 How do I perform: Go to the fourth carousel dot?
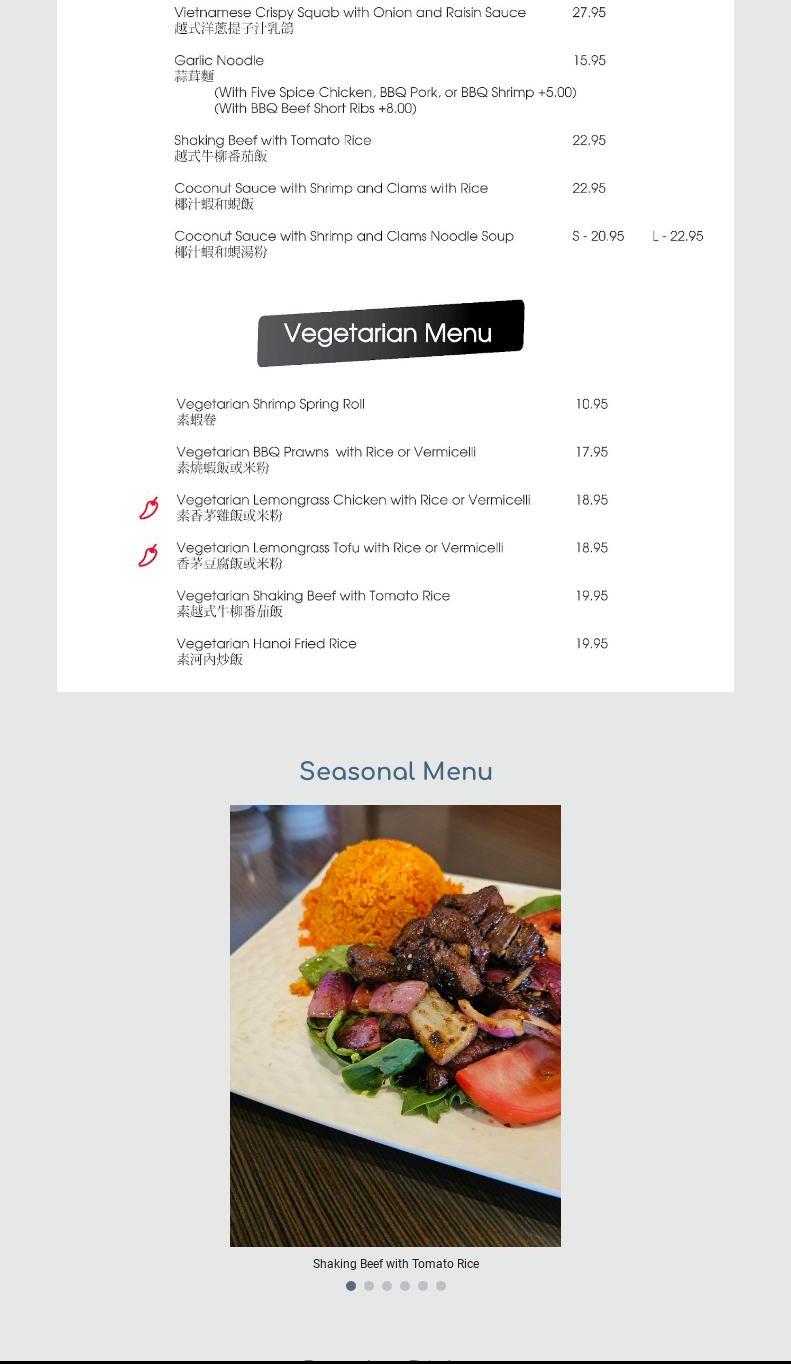point(405,1286)
